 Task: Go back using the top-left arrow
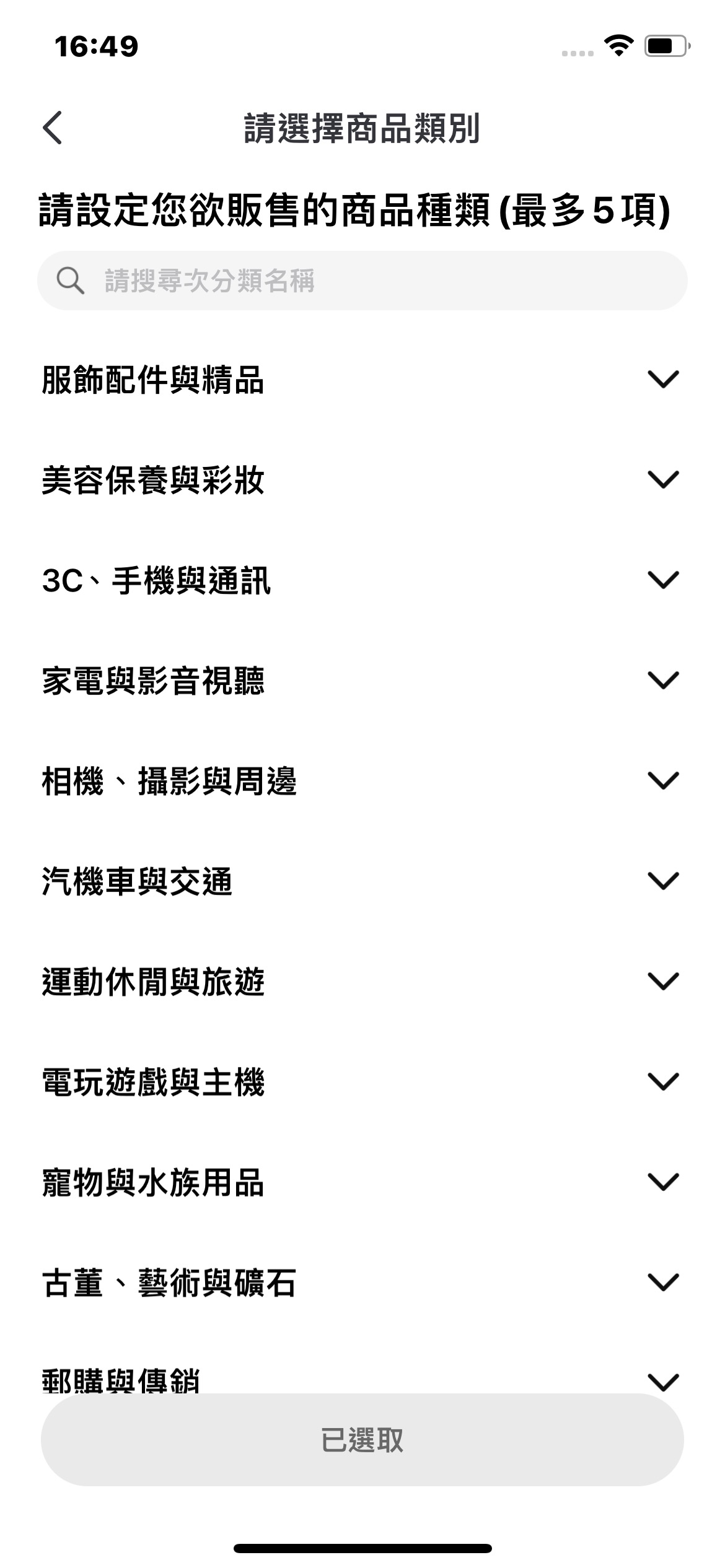pyautogui.click(x=53, y=128)
